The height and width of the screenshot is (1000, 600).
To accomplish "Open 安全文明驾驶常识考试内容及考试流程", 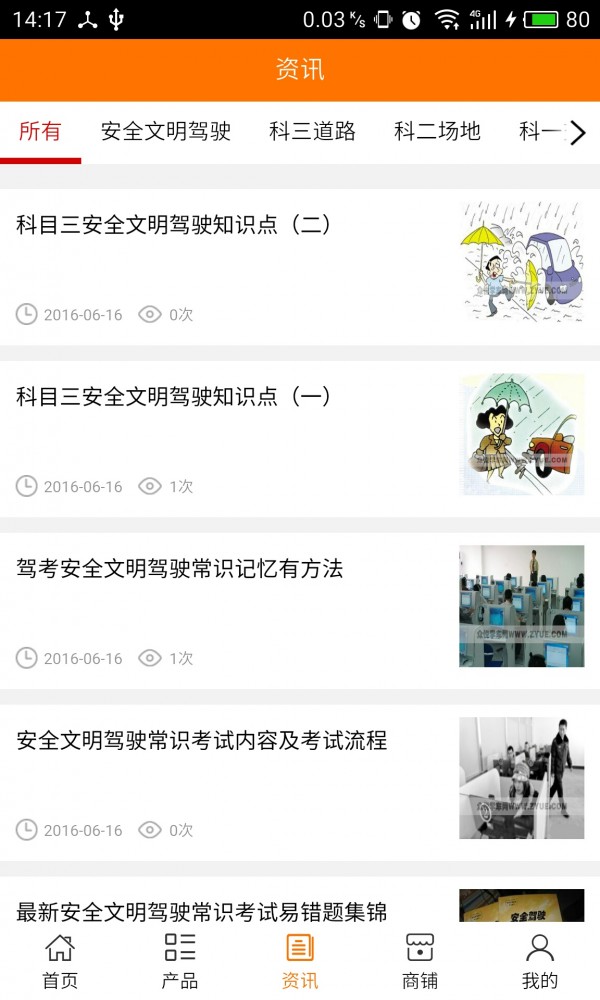I will point(202,741).
